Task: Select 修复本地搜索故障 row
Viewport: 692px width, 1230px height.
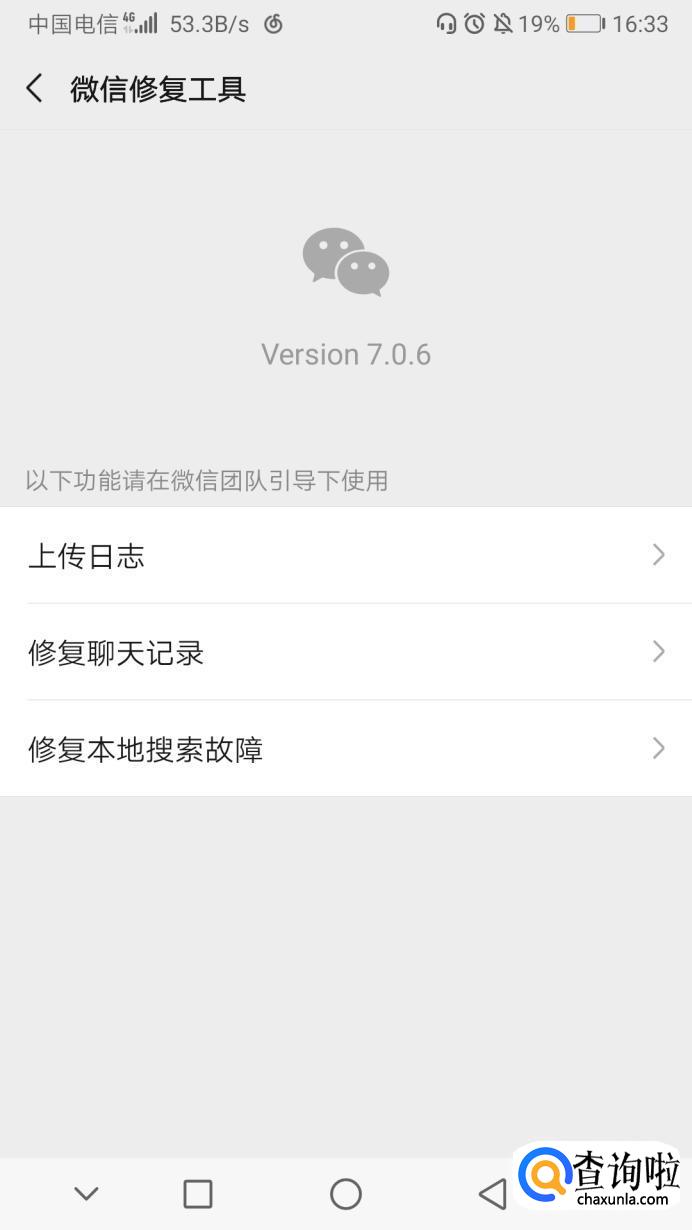Action: point(345,749)
